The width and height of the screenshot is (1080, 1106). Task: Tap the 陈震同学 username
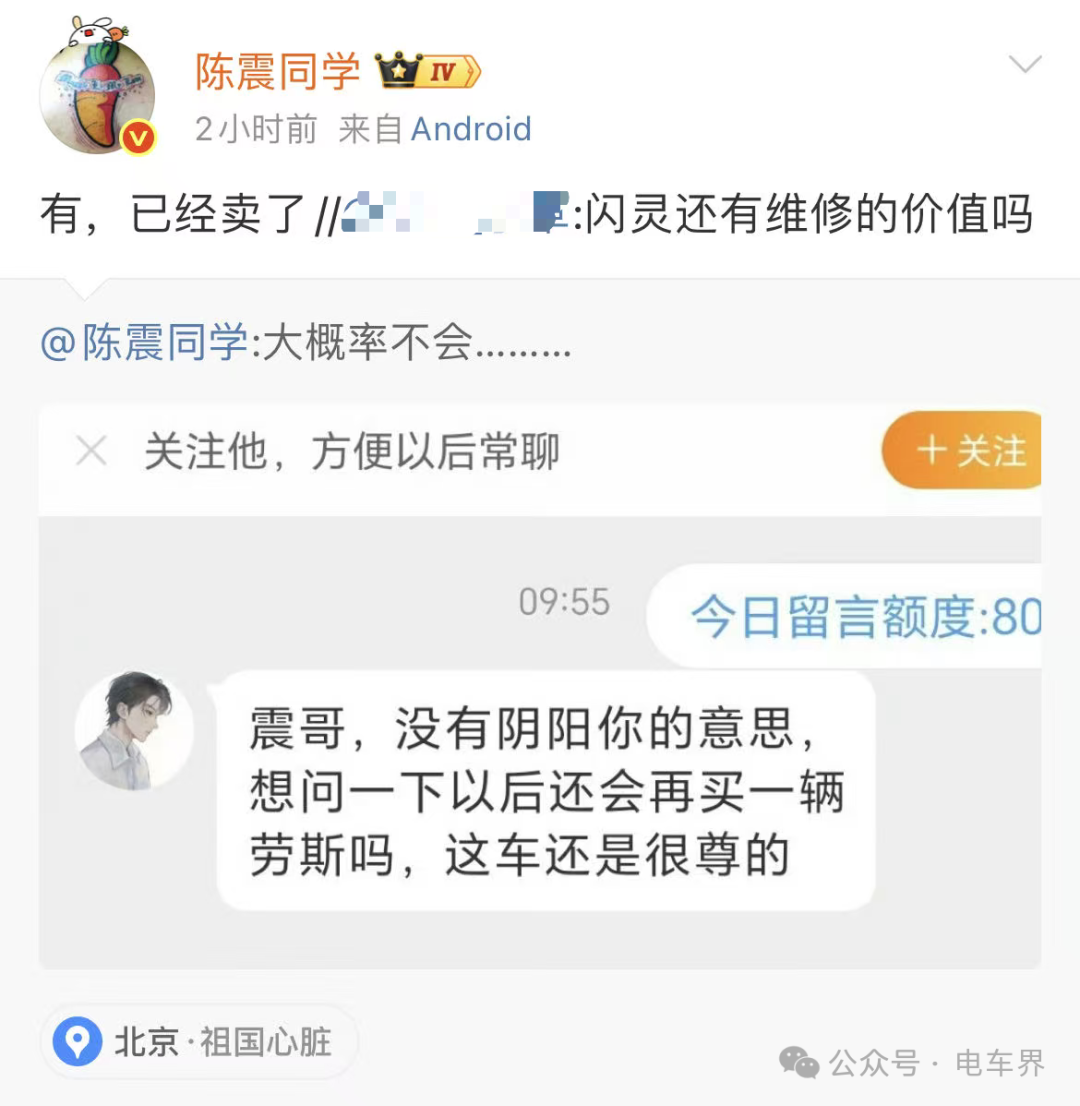tap(277, 71)
